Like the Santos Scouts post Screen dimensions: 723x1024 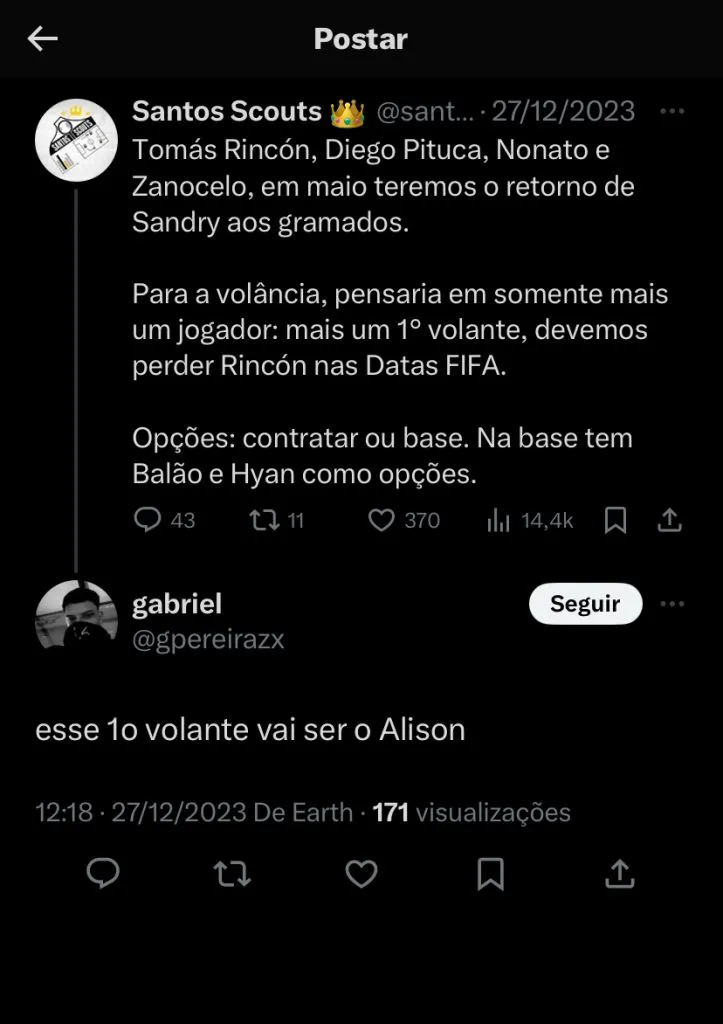click(381, 520)
